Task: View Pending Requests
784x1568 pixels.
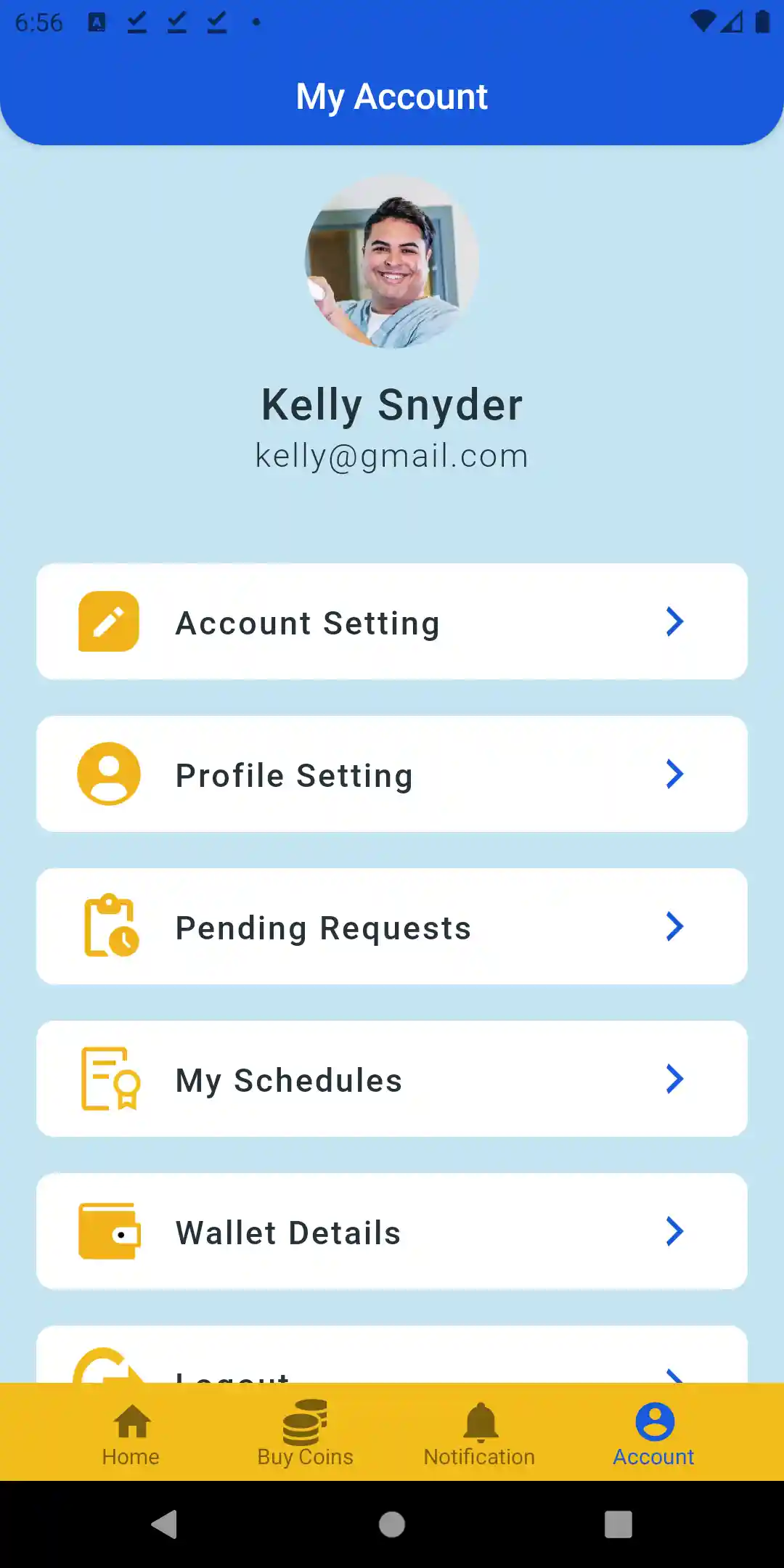Action: [x=392, y=927]
